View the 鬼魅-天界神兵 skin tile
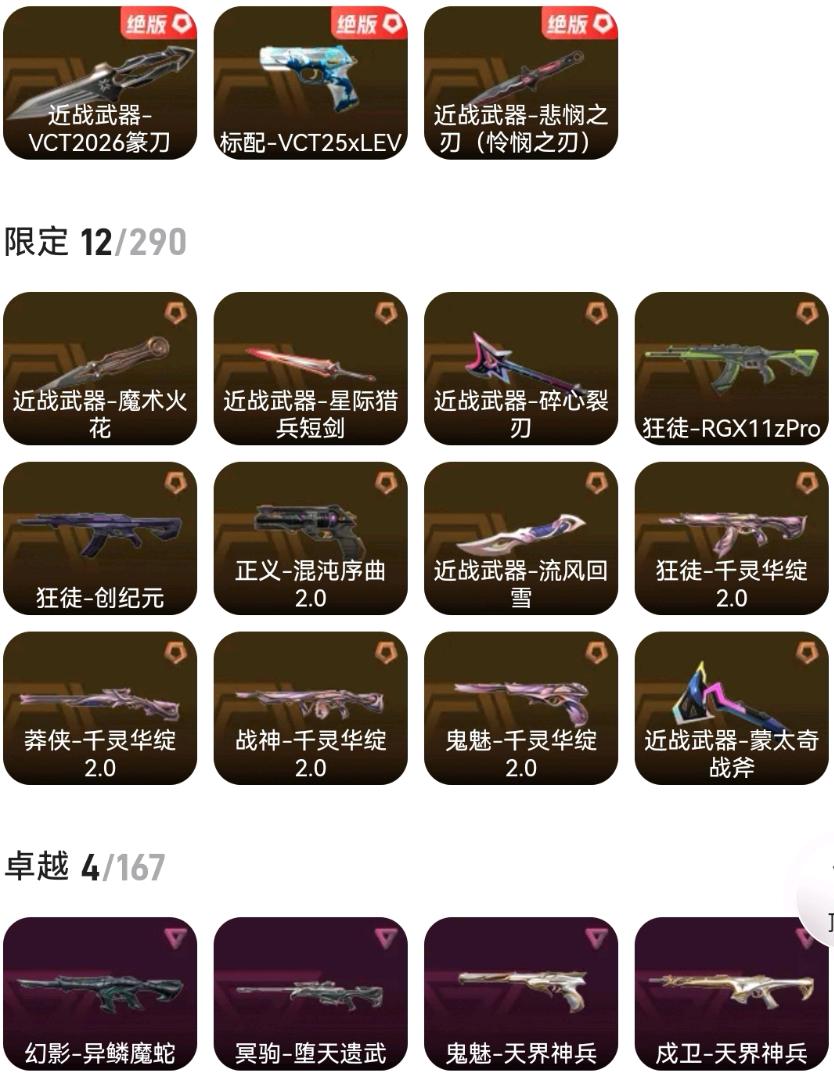The height and width of the screenshot is (1080, 834). (x=521, y=993)
